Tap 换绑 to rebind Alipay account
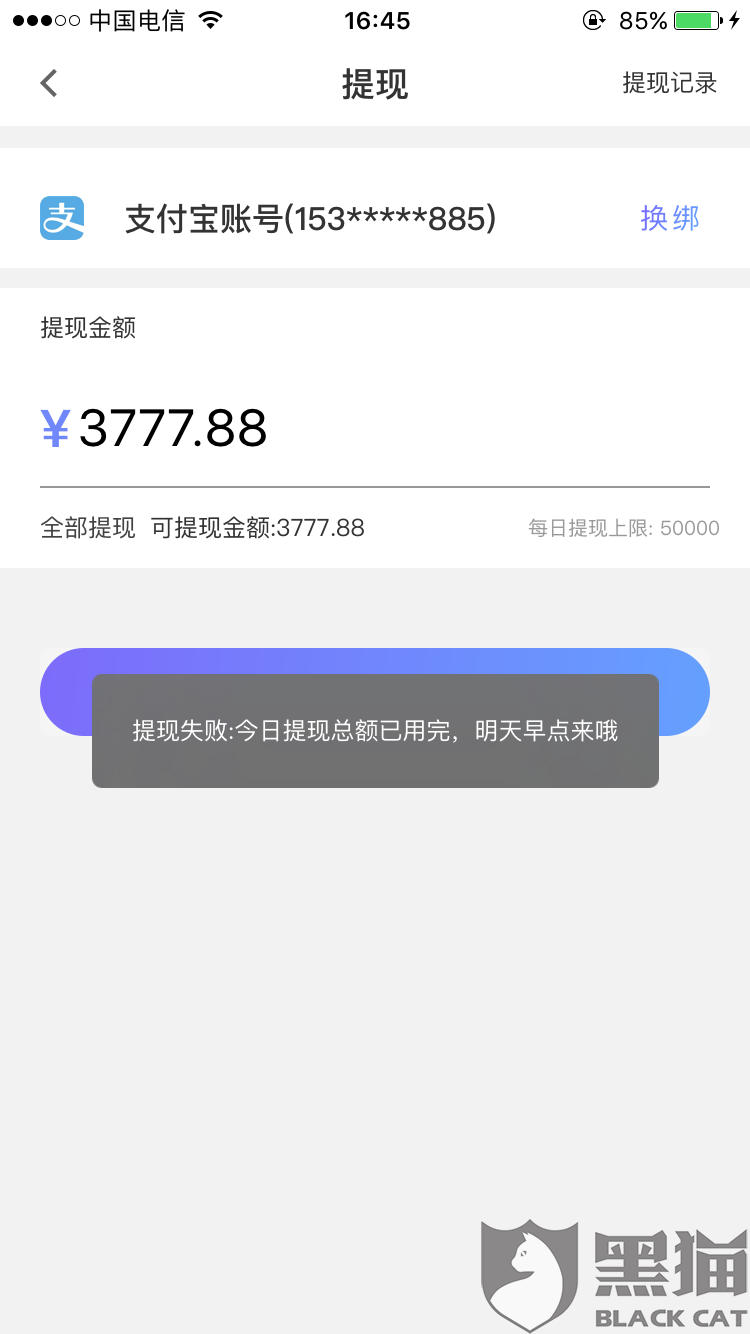 click(670, 218)
